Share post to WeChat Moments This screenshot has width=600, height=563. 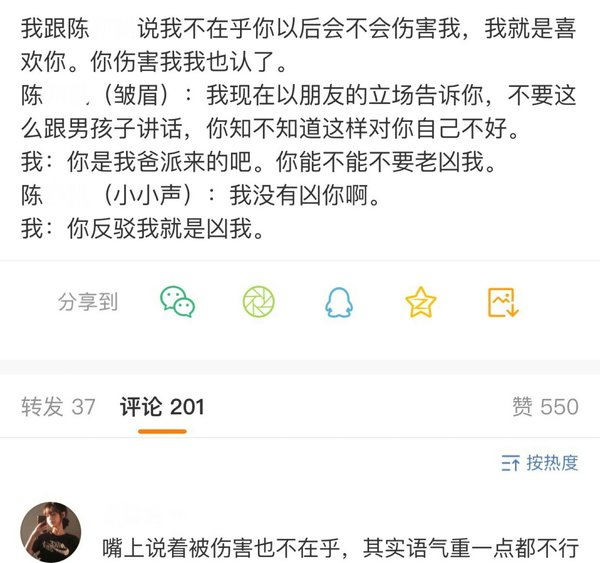click(x=259, y=302)
